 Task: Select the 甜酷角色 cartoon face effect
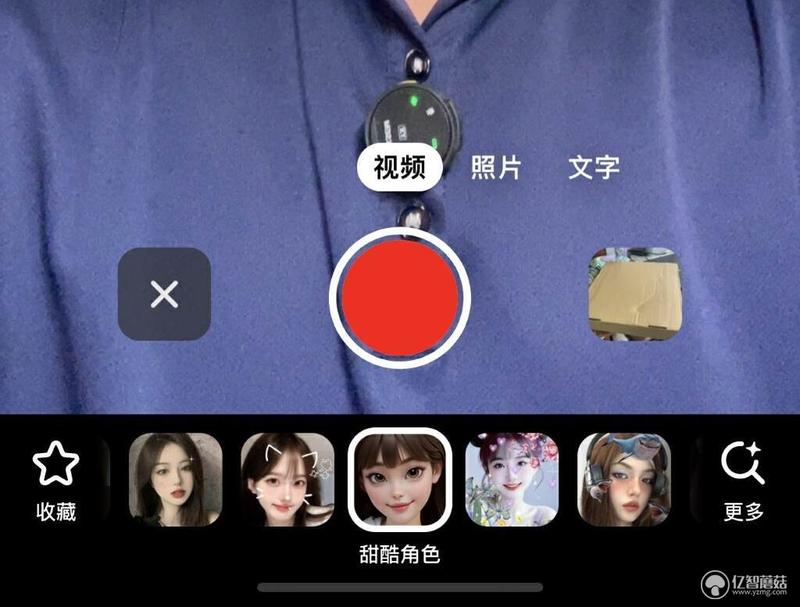tap(400, 479)
